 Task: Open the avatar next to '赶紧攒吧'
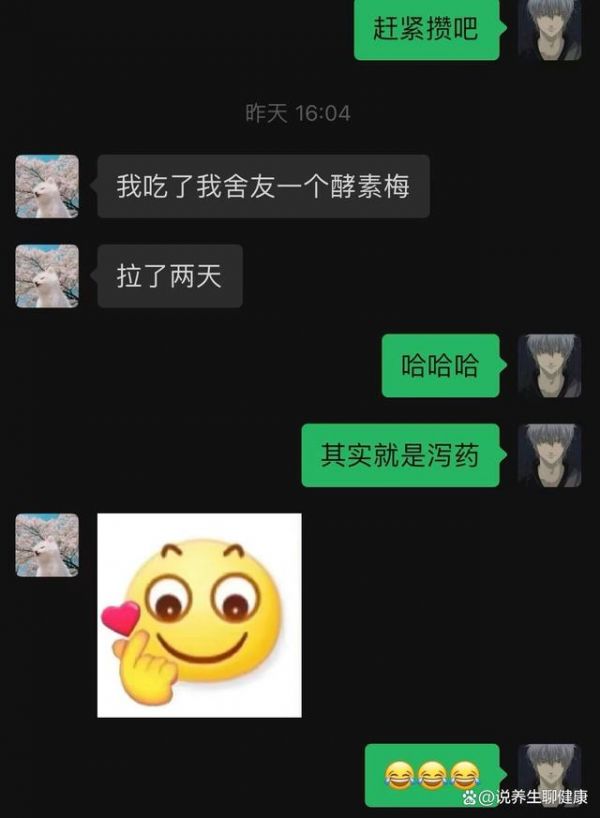(x=549, y=29)
